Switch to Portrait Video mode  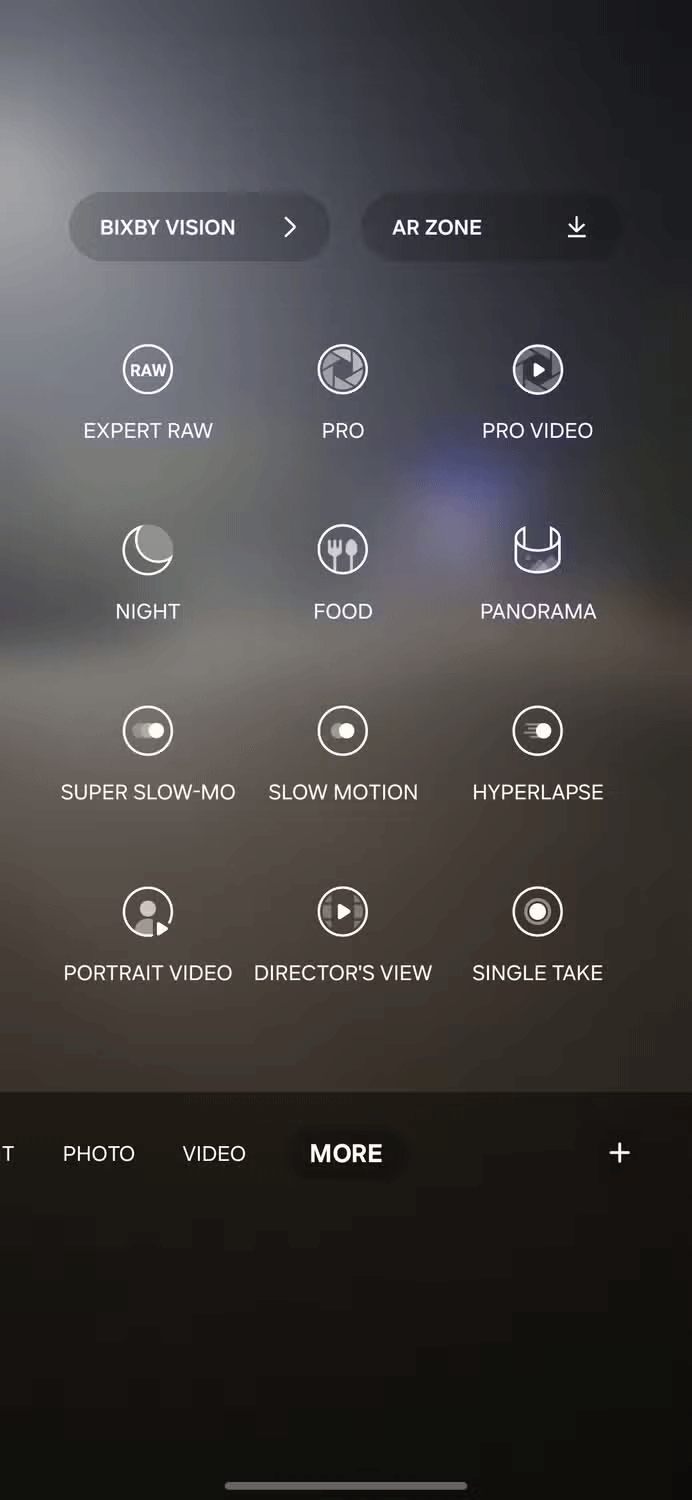click(x=148, y=913)
